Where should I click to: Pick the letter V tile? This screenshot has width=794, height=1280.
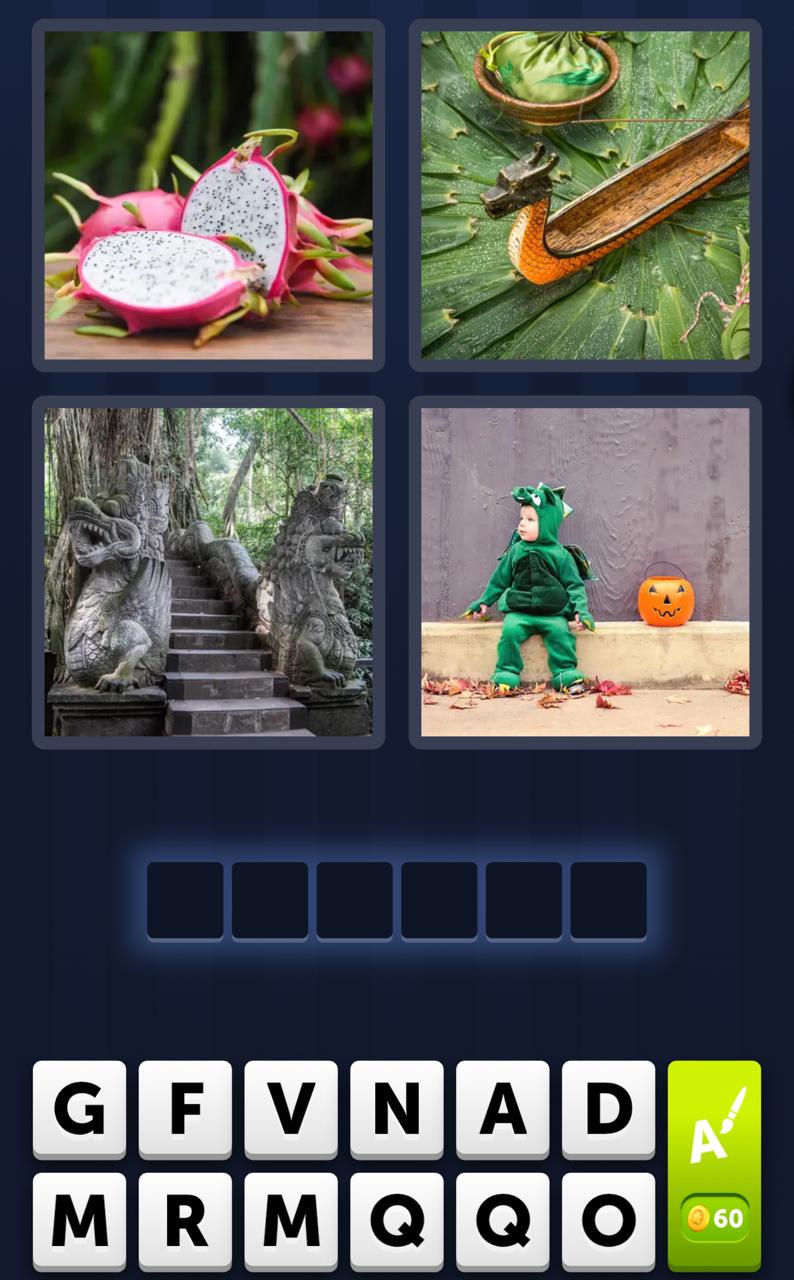coord(291,1108)
